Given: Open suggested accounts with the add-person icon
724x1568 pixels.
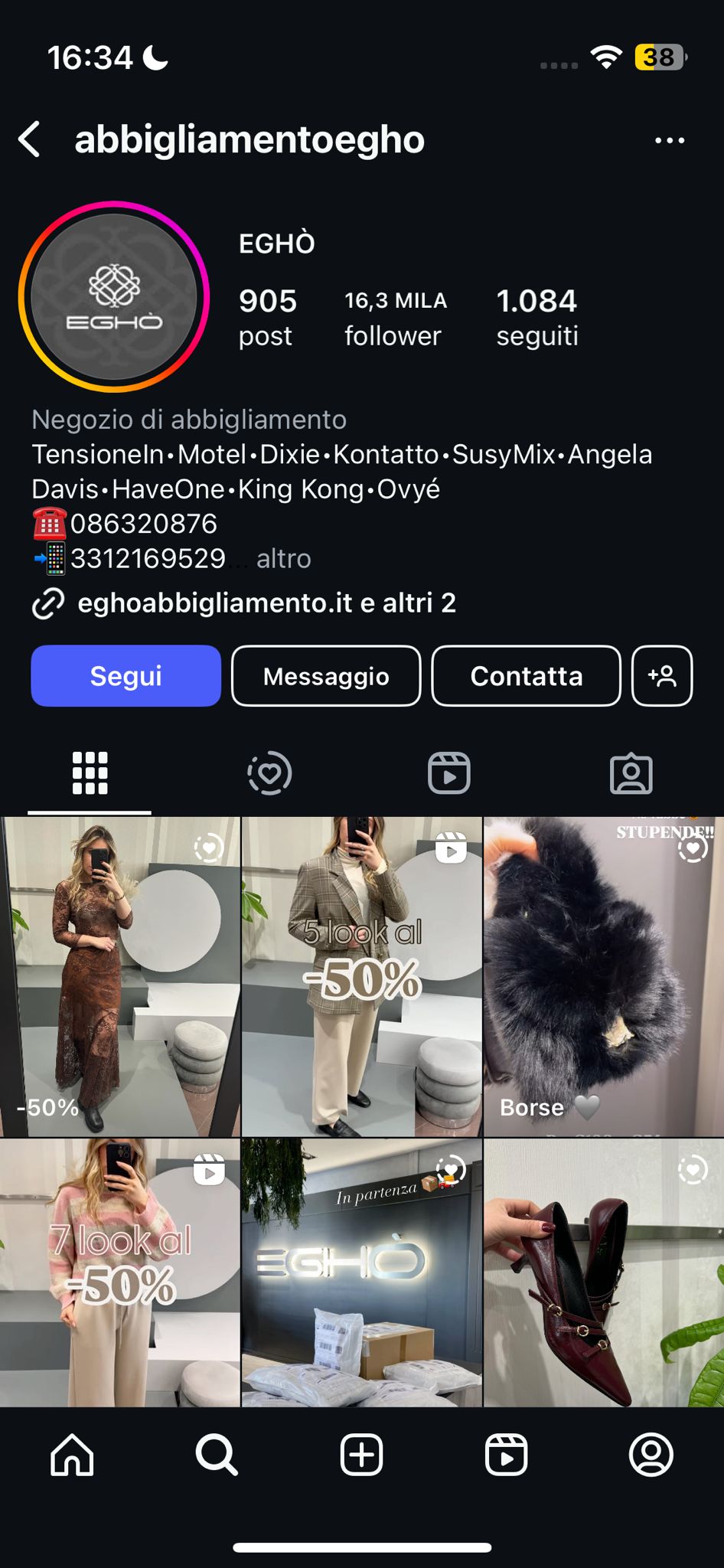Looking at the screenshot, I should coord(662,675).
